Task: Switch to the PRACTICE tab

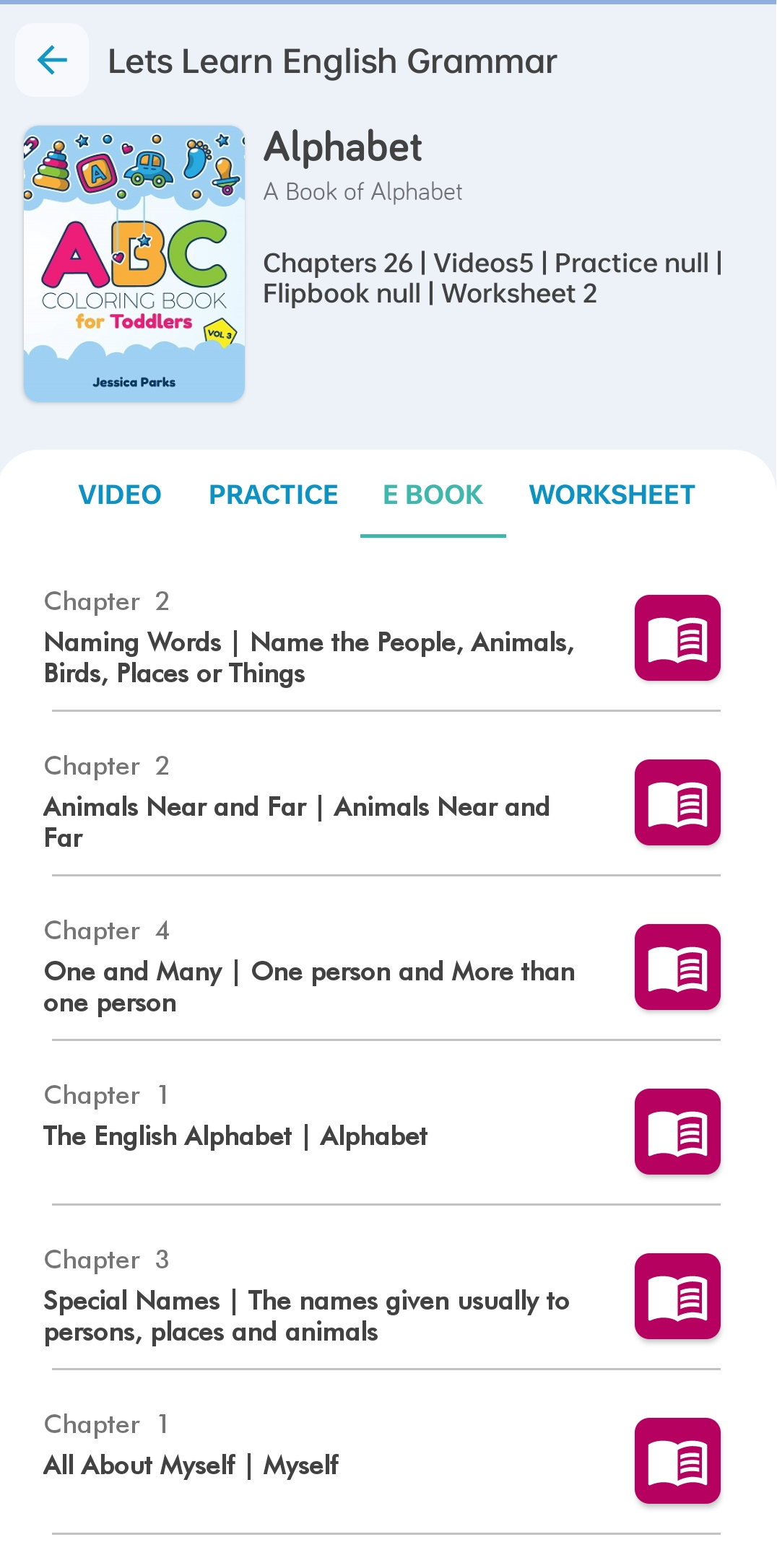Action: tap(273, 495)
